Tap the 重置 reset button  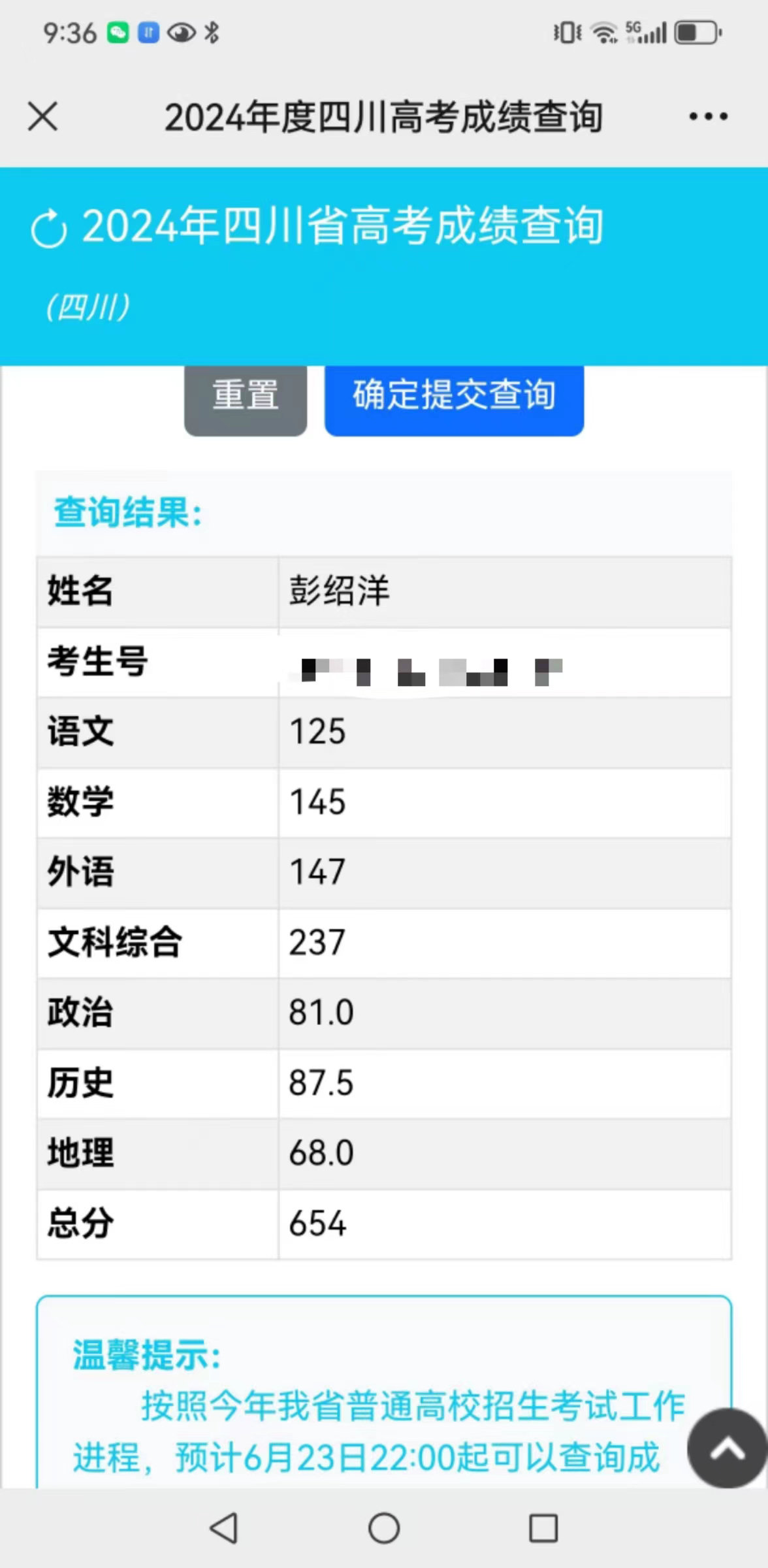(246, 397)
